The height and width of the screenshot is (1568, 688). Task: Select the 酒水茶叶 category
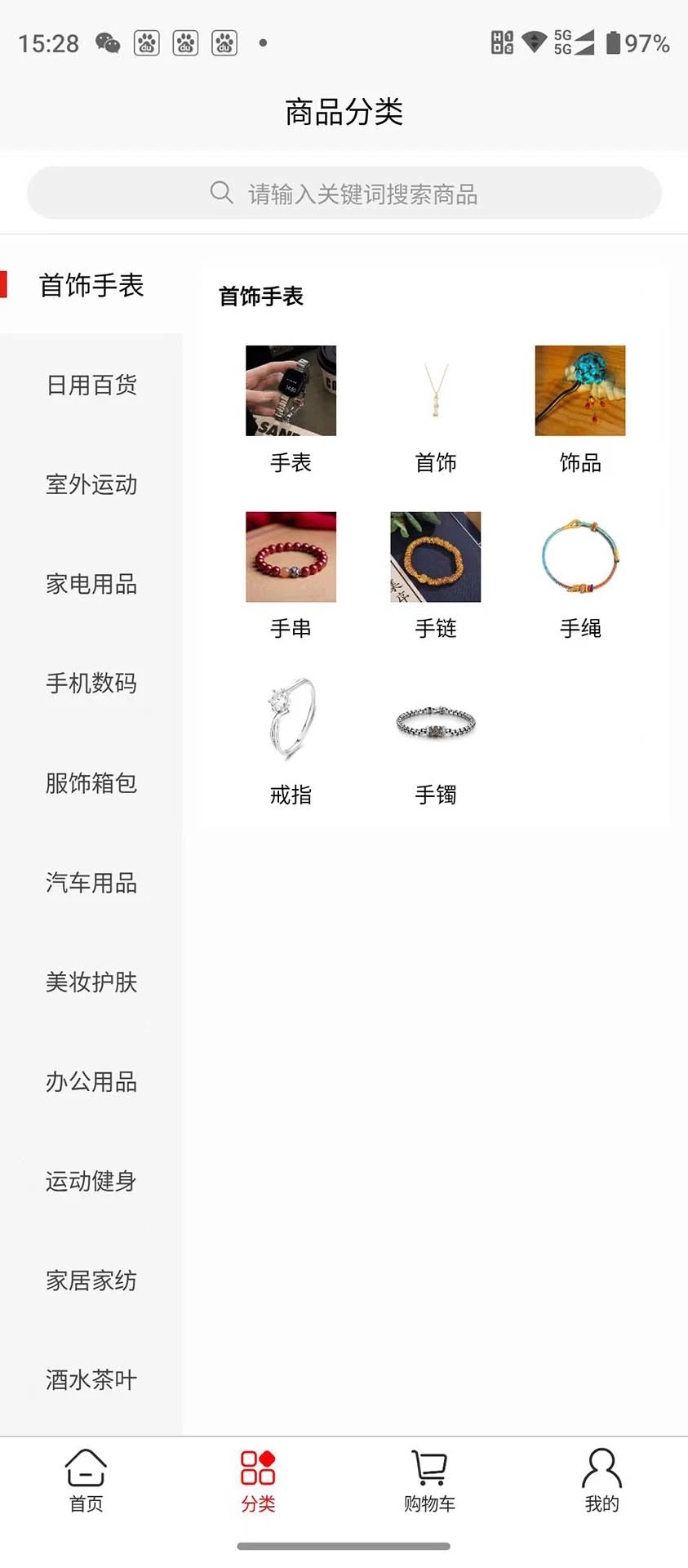[91, 1380]
